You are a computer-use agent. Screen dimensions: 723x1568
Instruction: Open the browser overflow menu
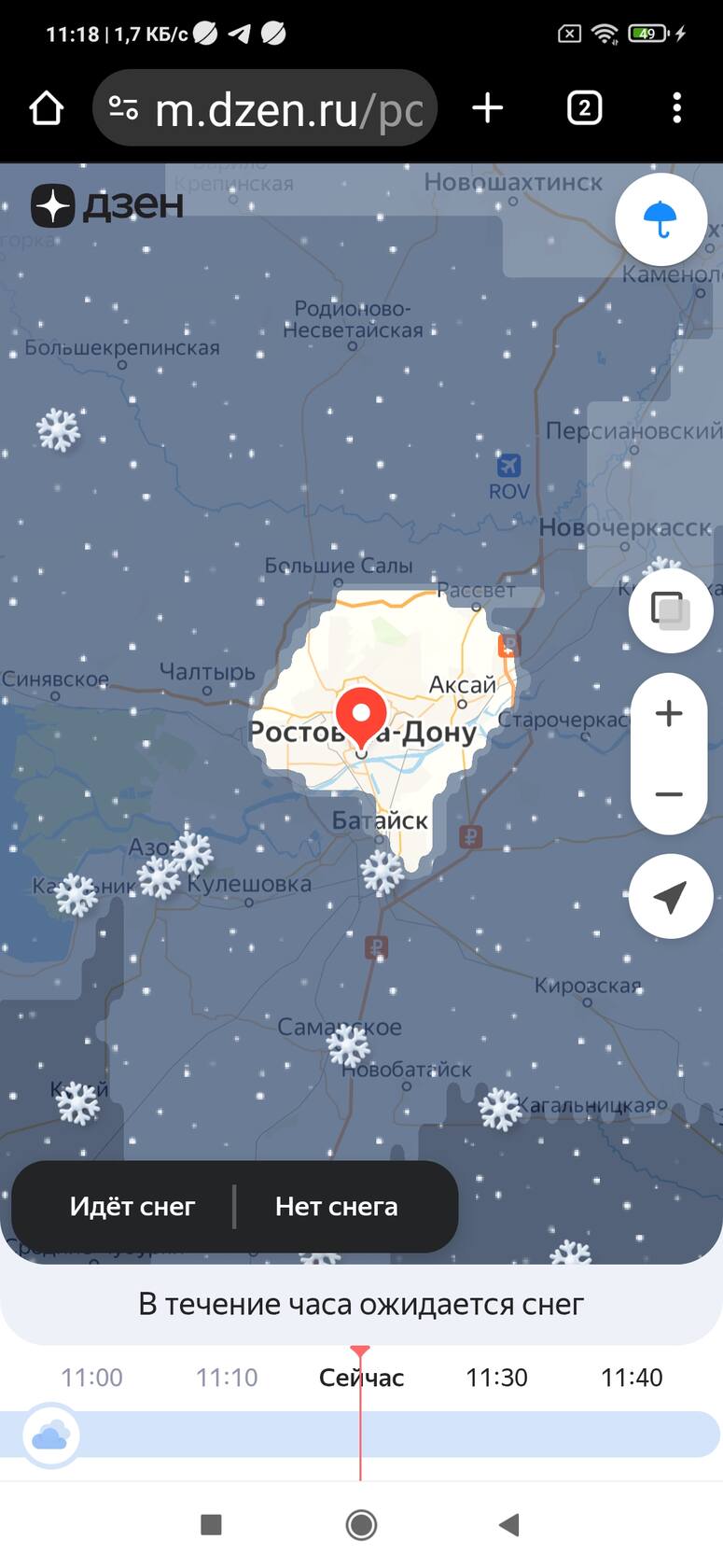677,108
